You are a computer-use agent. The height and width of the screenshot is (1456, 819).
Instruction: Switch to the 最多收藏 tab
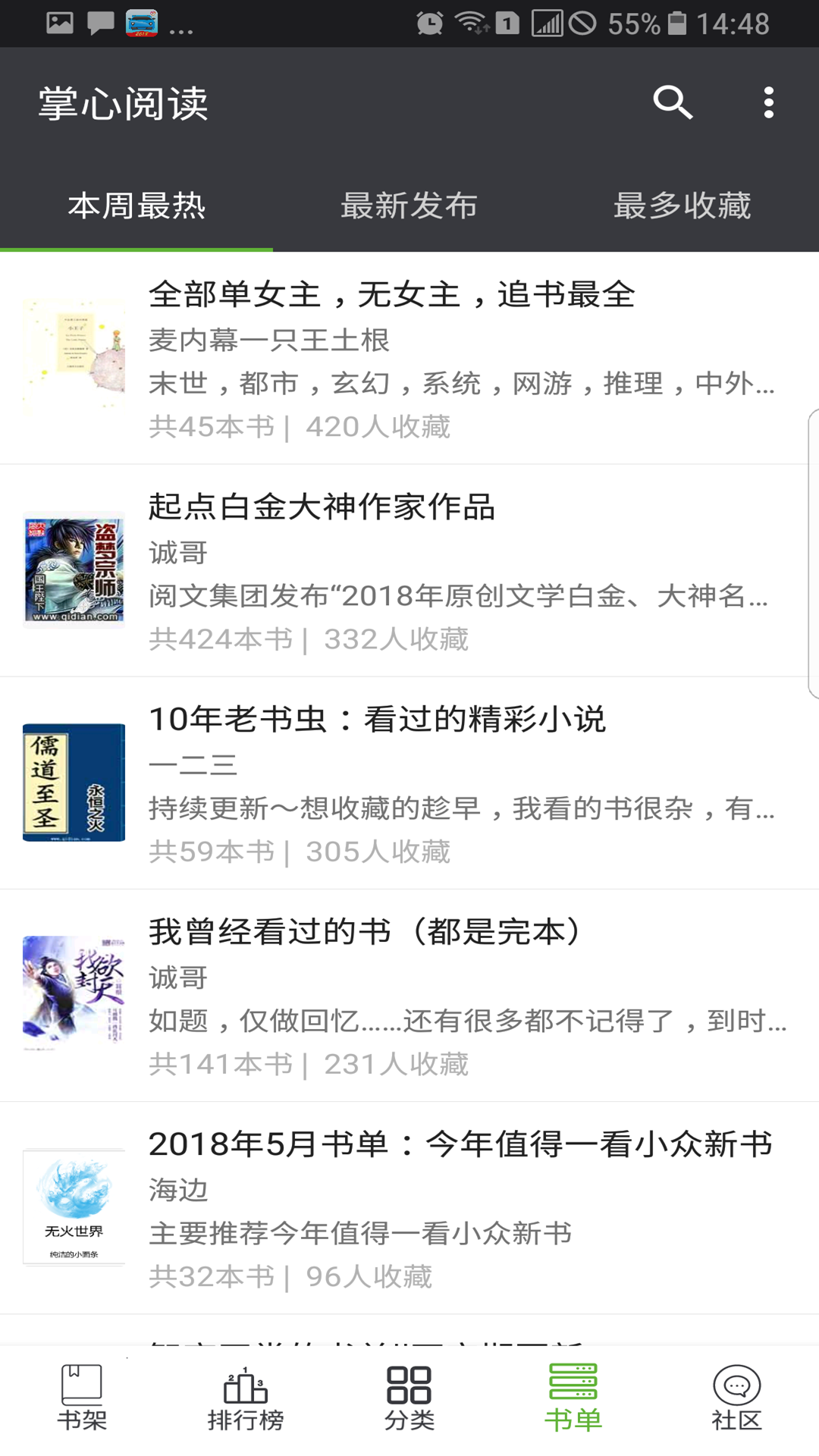pyautogui.click(x=682, y=206)
